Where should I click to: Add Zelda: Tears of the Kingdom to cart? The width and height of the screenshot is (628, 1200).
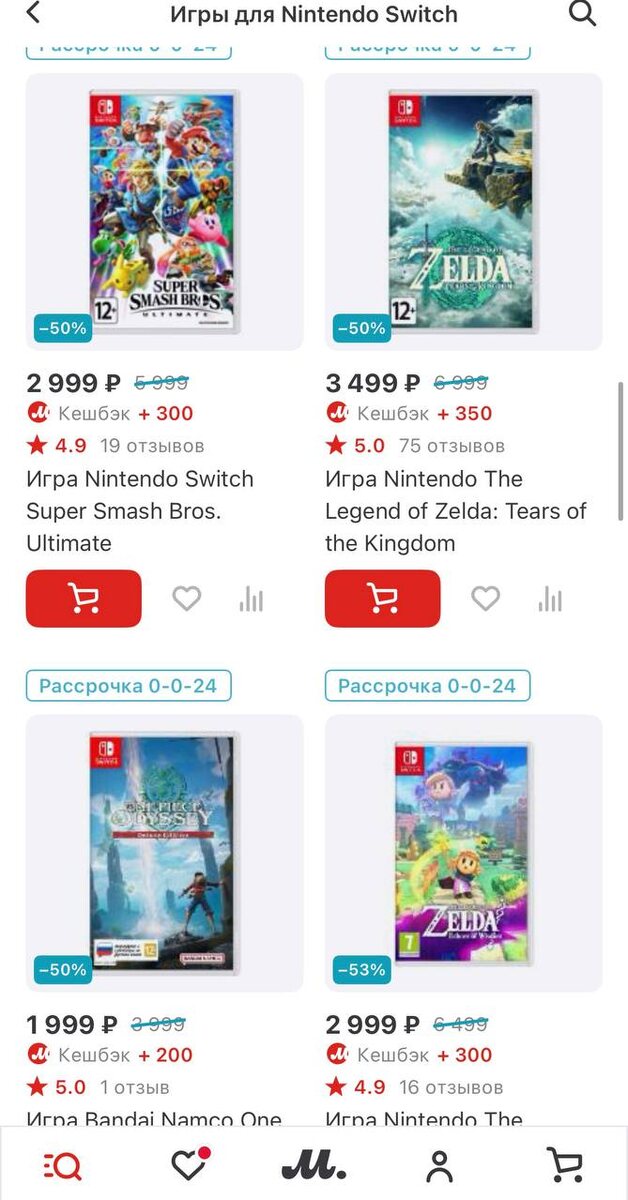pos(383,598)
